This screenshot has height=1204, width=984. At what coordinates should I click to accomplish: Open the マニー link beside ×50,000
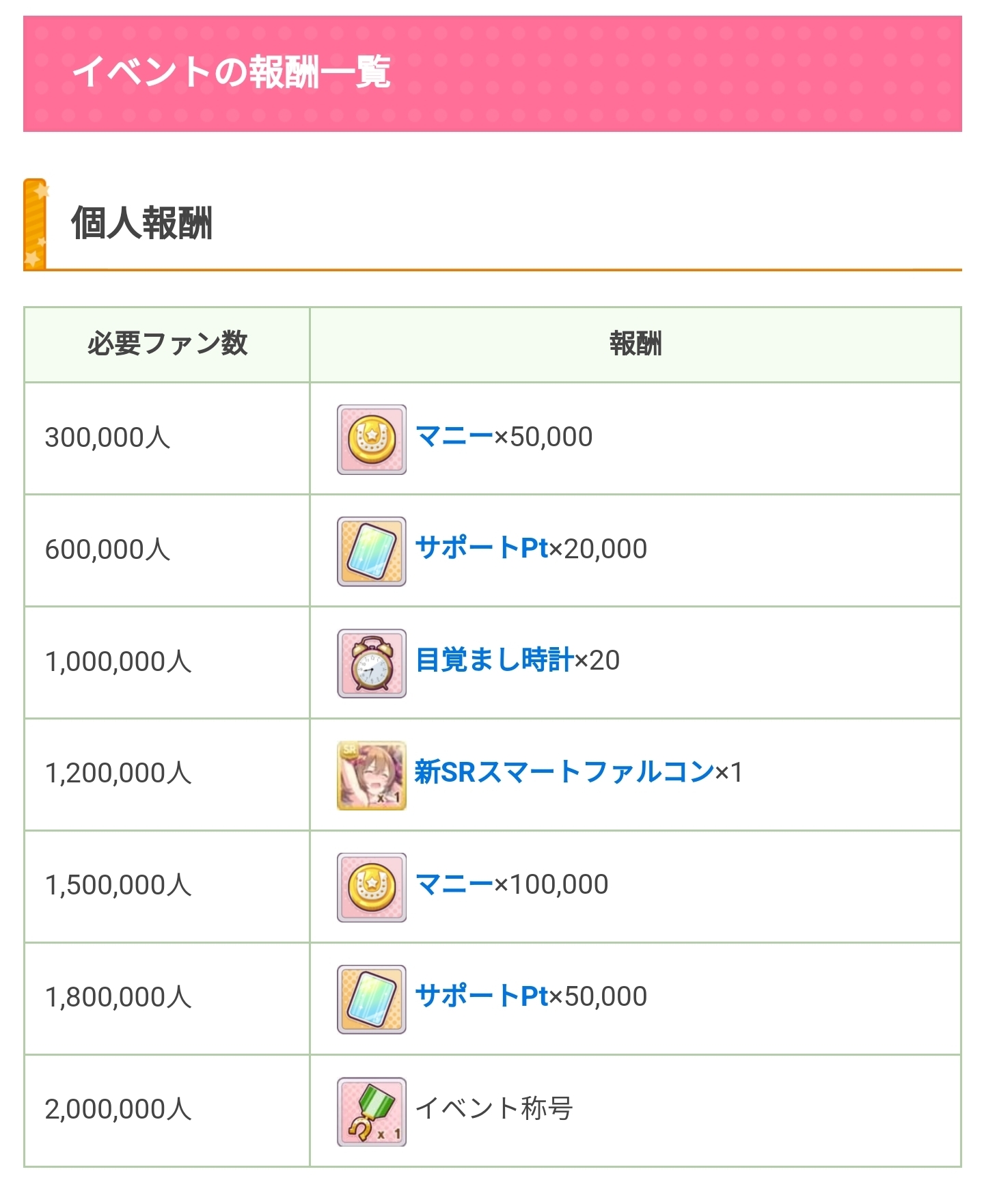[454, 437]
